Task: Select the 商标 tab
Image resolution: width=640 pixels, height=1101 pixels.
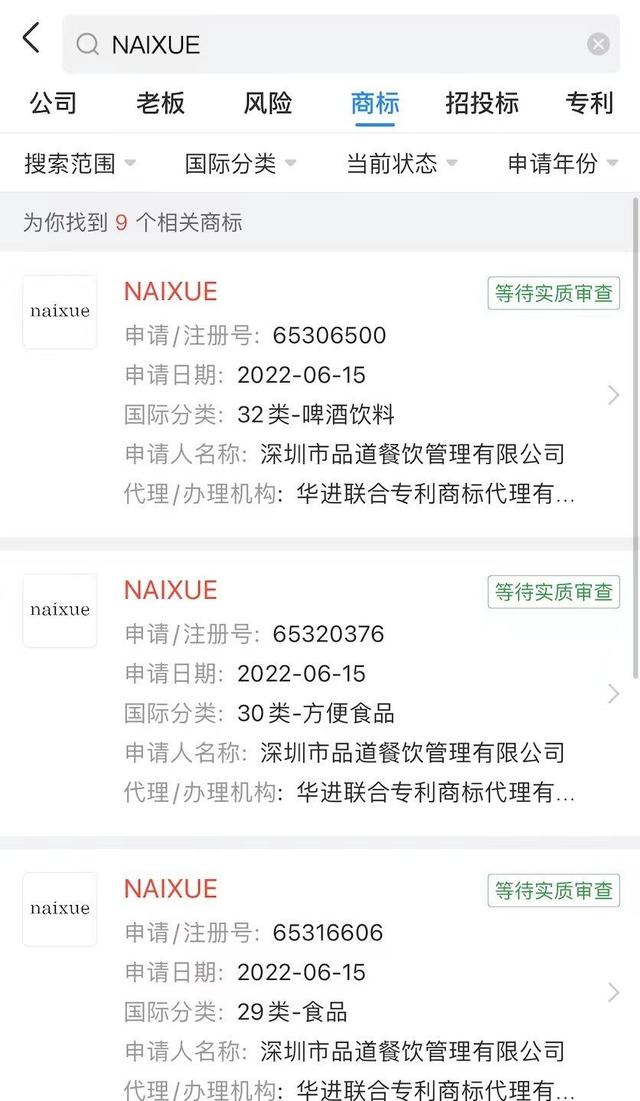Action: [375, 103]
